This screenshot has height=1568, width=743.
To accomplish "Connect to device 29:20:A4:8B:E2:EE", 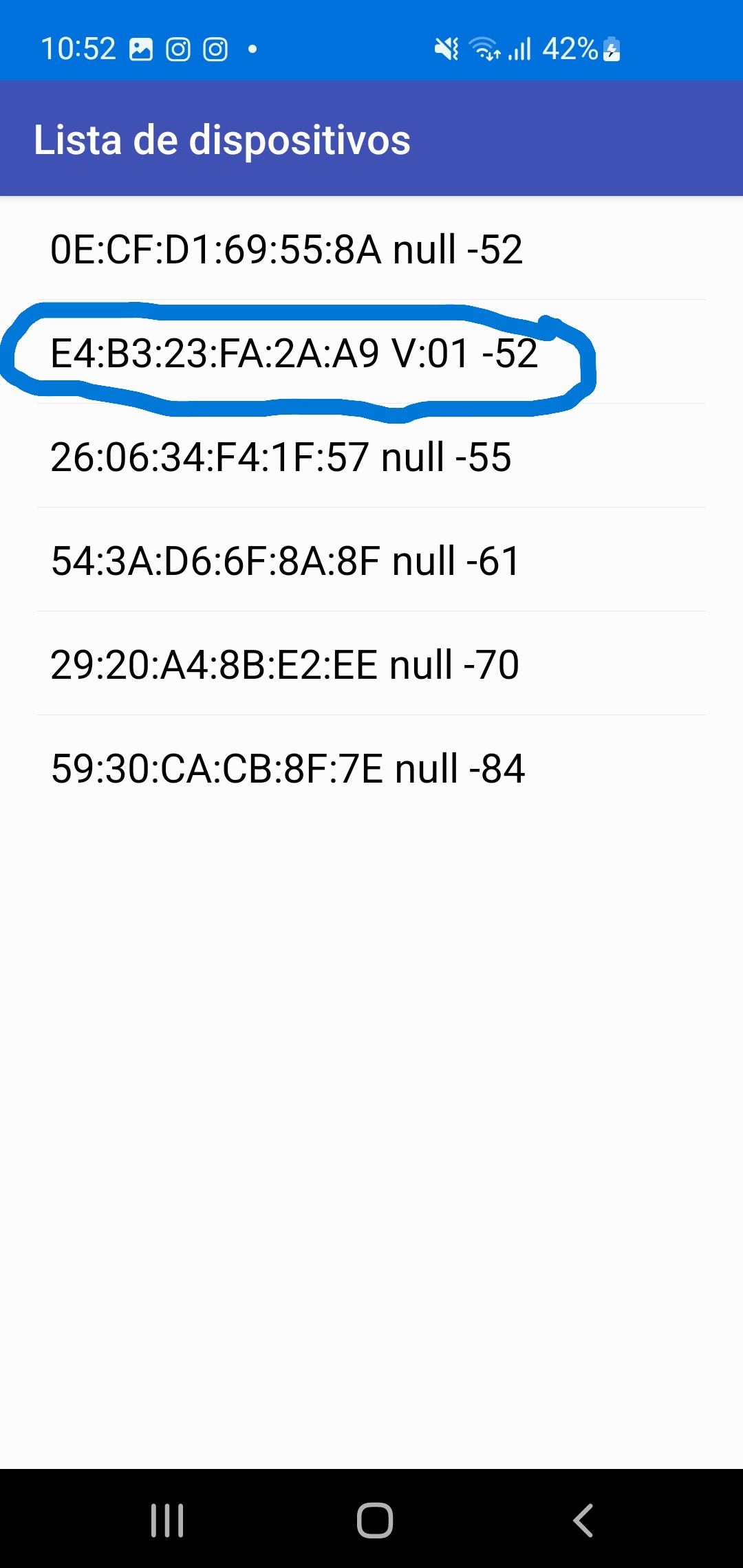I will point(284,665).
